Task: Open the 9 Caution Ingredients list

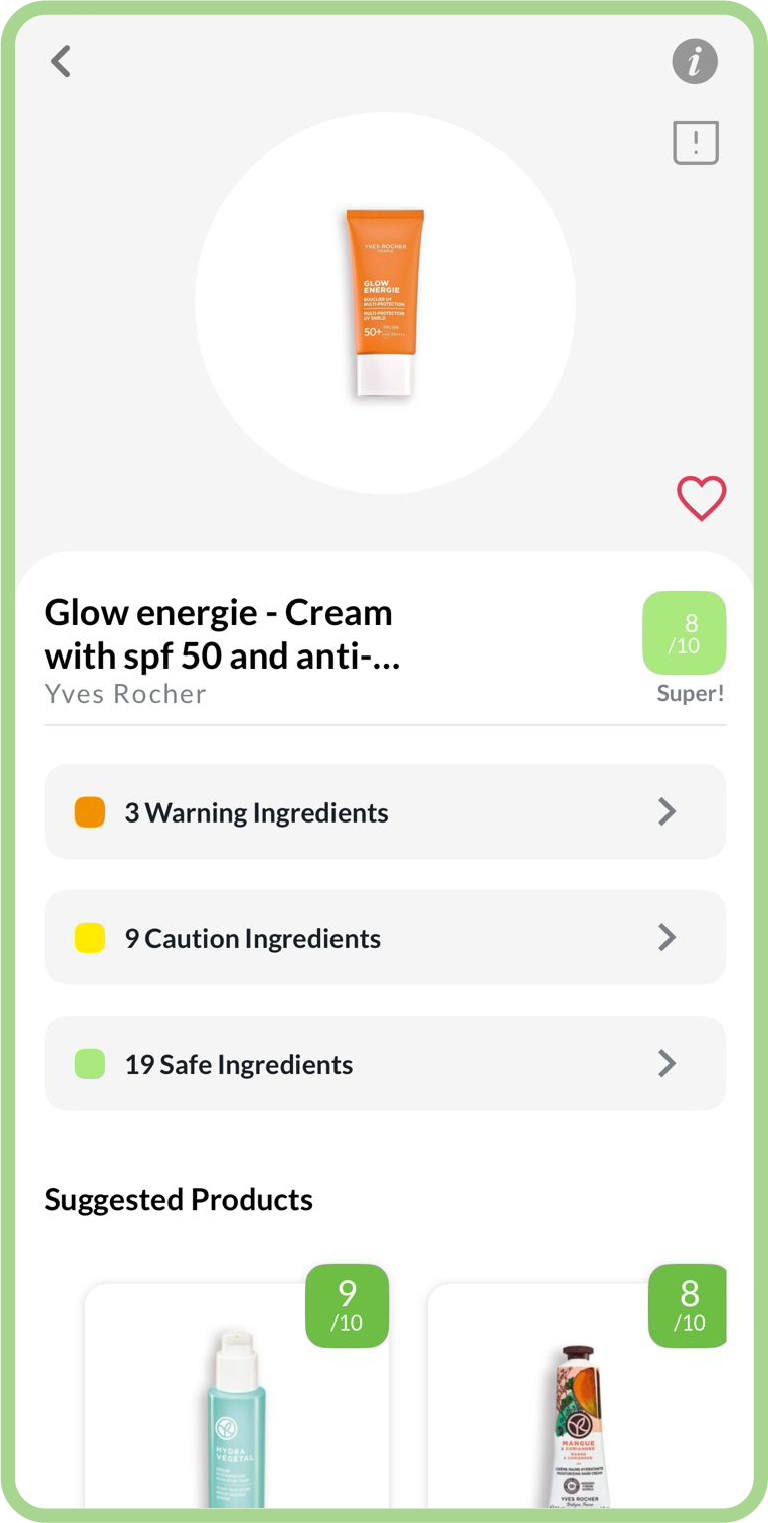Action: (x=385, y=938)
